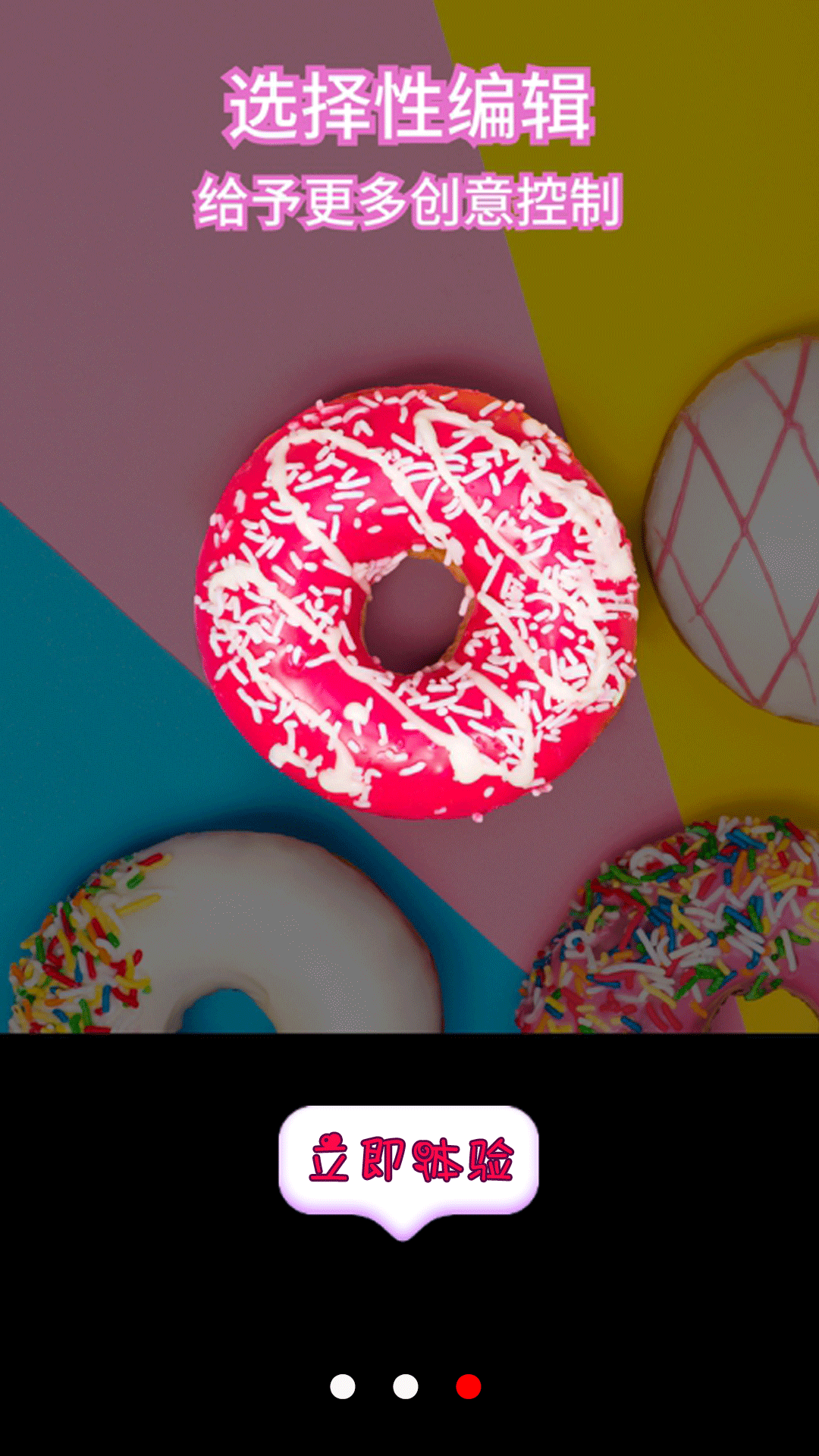Jump to the first onboarding page dot
The image size is (819, 1456).
tap(343, 1386)
